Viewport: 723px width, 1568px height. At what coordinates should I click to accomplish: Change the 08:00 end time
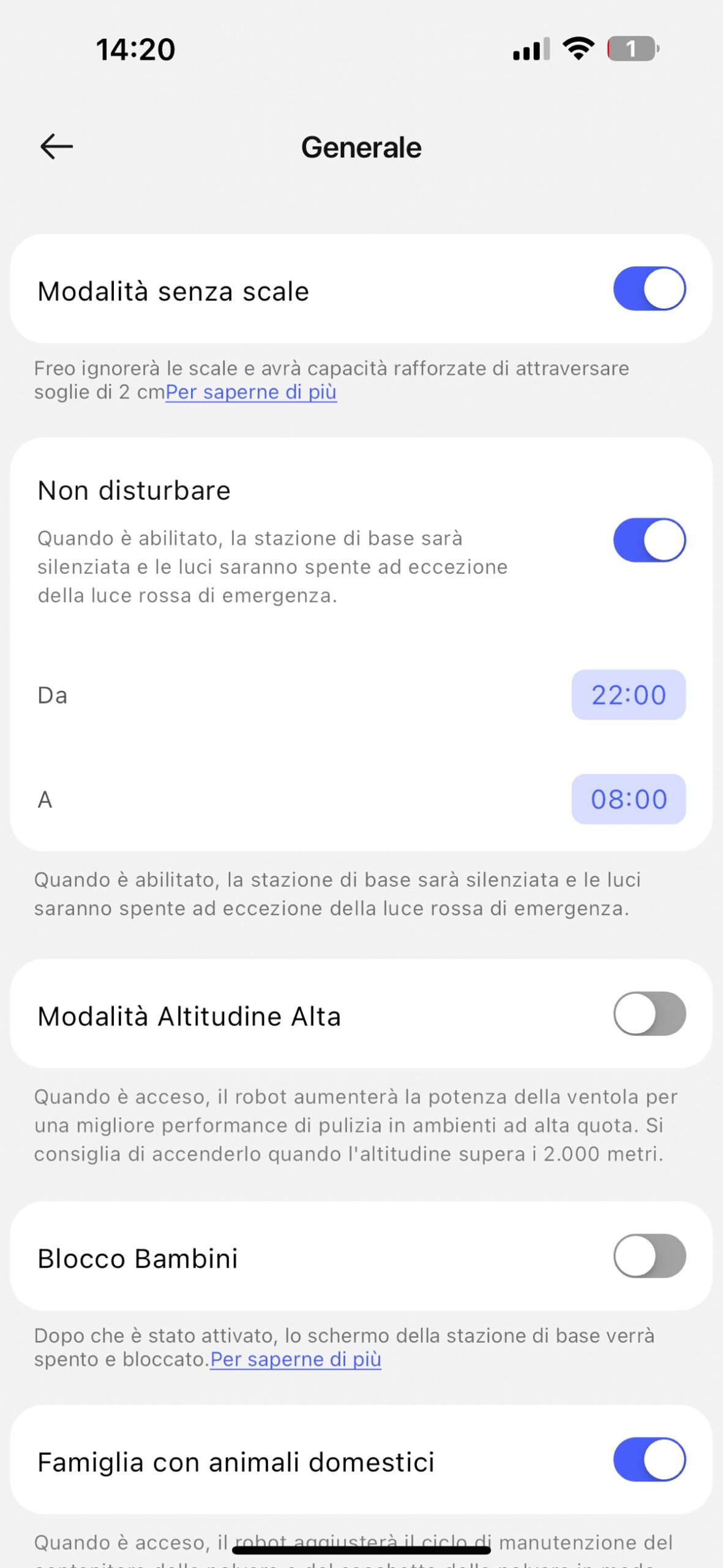tap(628, 799)
